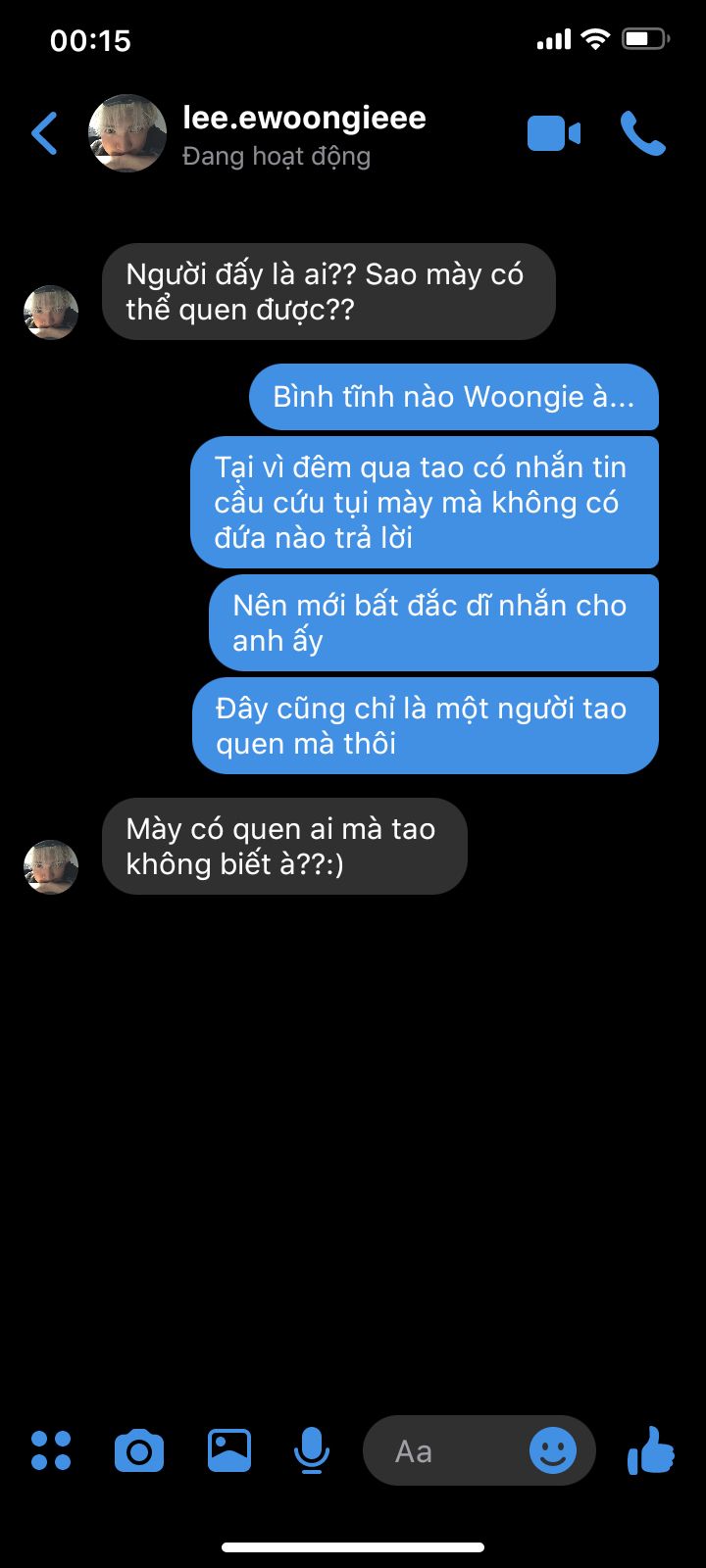
Task: Open the camera to take a photo
Action: (139, 1450)
